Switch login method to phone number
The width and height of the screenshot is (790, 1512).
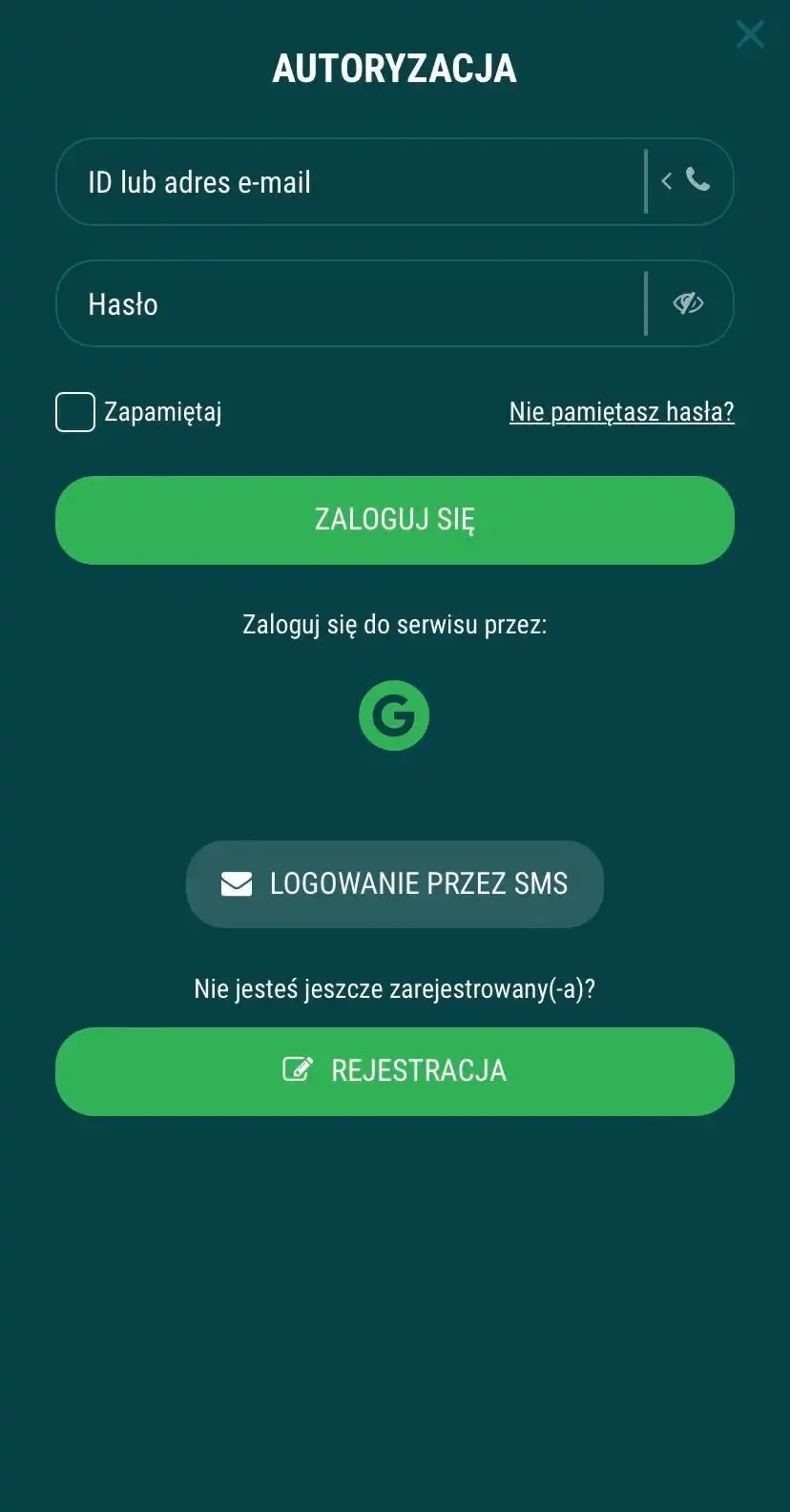tap(689, 181)
